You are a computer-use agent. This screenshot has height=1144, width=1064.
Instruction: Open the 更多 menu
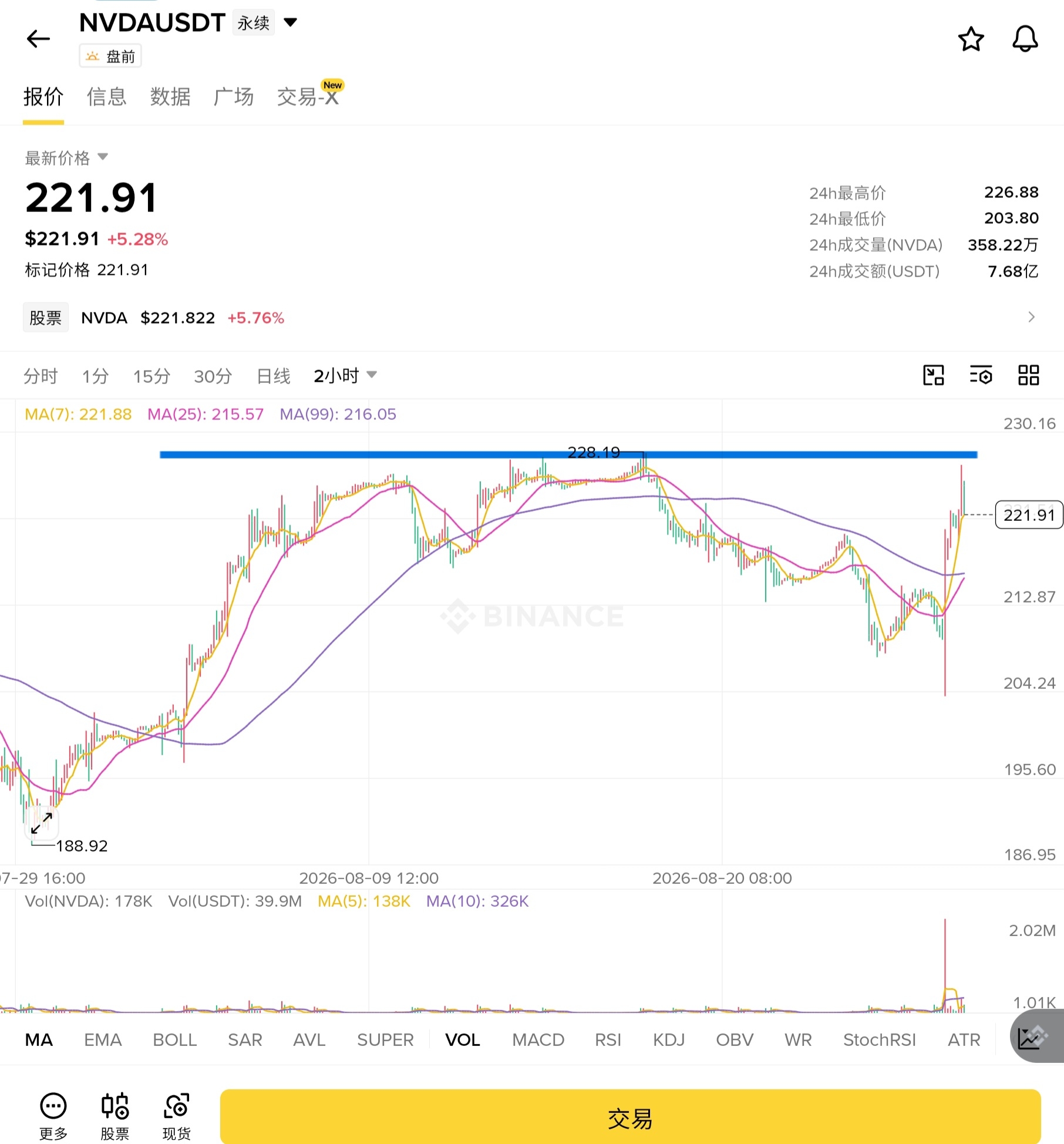click(53, 1116)
